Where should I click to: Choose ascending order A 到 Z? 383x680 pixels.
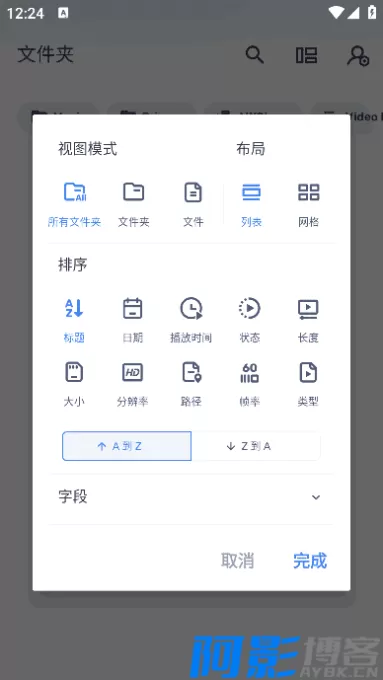[127, 446]
